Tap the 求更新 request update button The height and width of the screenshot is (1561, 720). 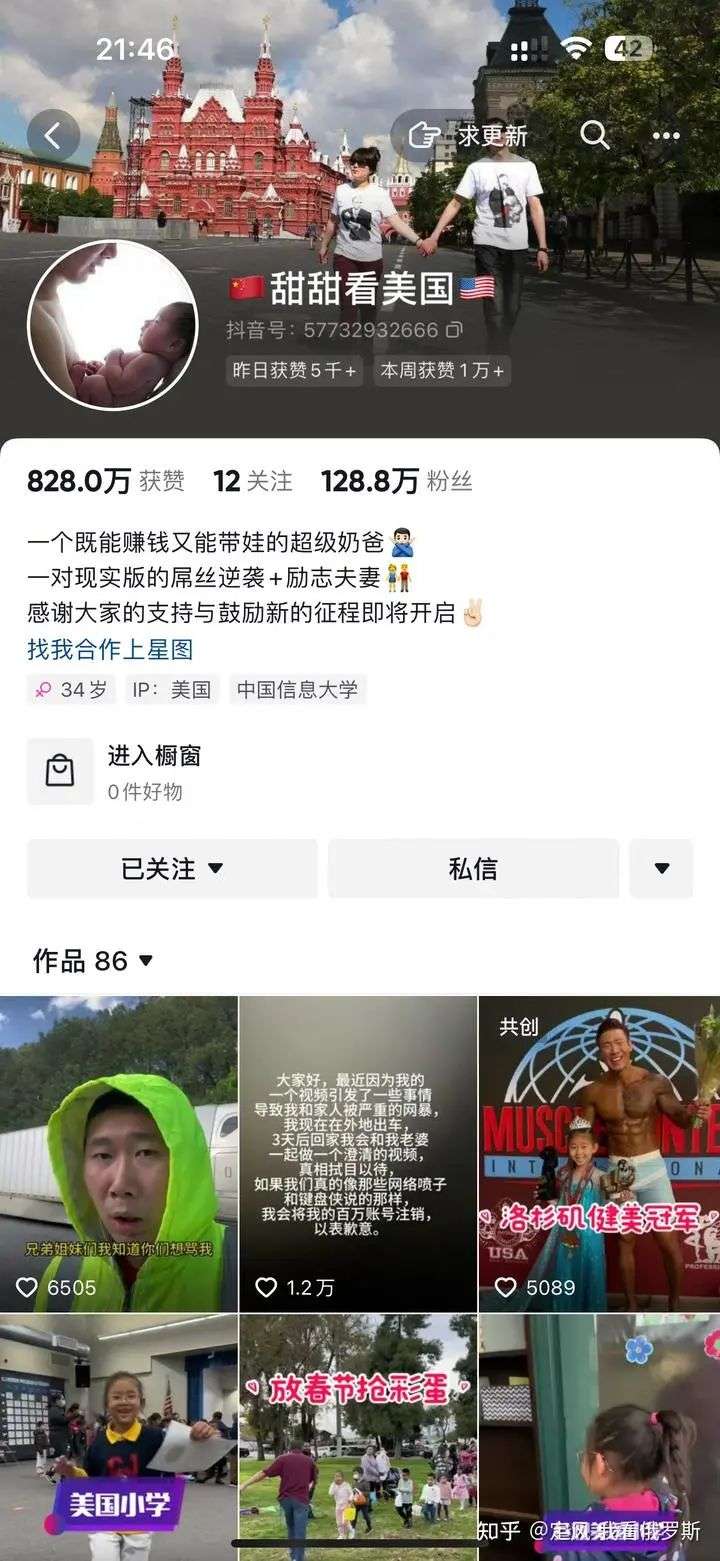coord(468,135)
